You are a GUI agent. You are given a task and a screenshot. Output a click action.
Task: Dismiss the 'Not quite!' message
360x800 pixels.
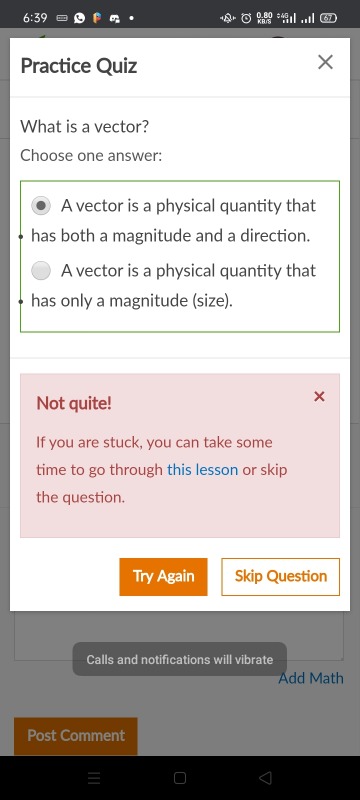(x=319, y=396)
